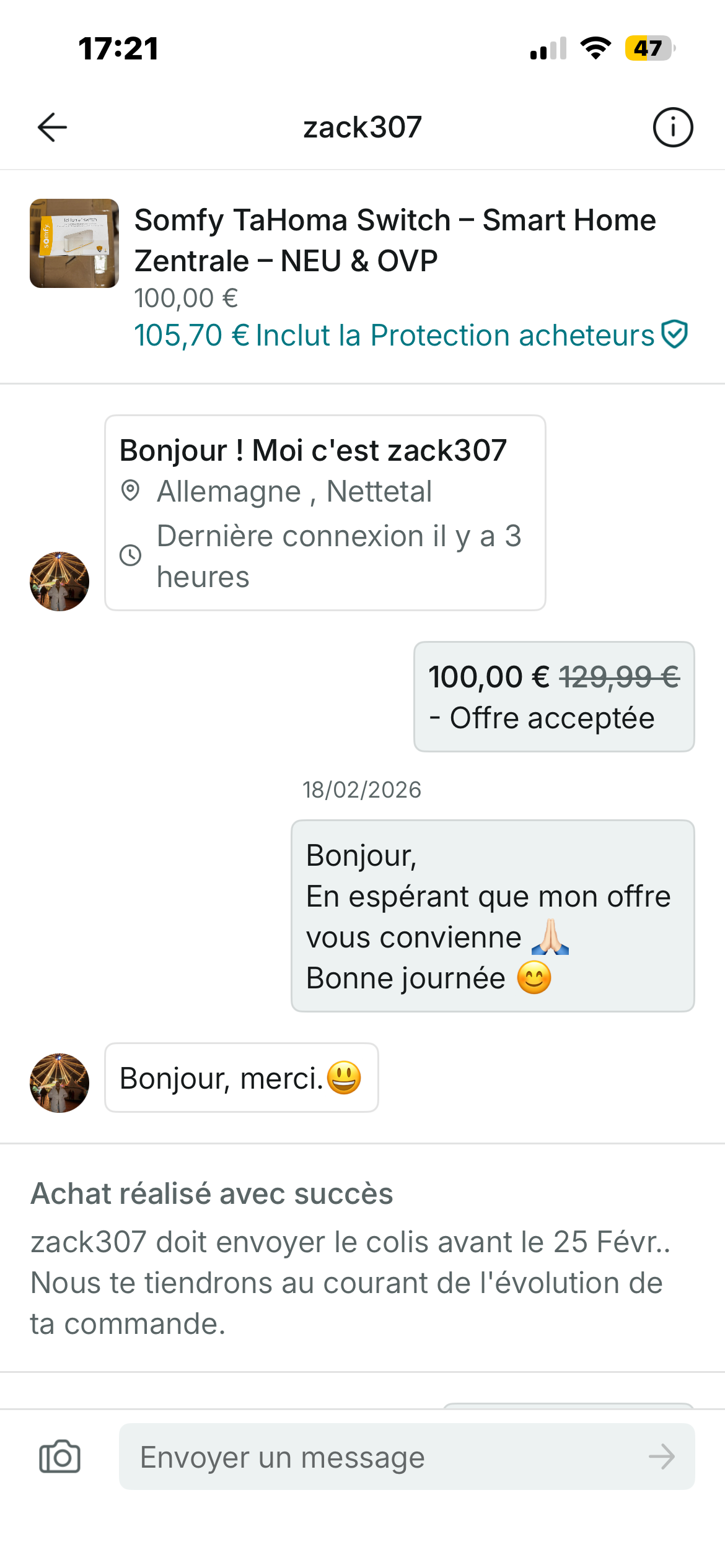The image size is (725, 1568).
Task: Send the message with arrow icon
Action: tap(661, 1457)
